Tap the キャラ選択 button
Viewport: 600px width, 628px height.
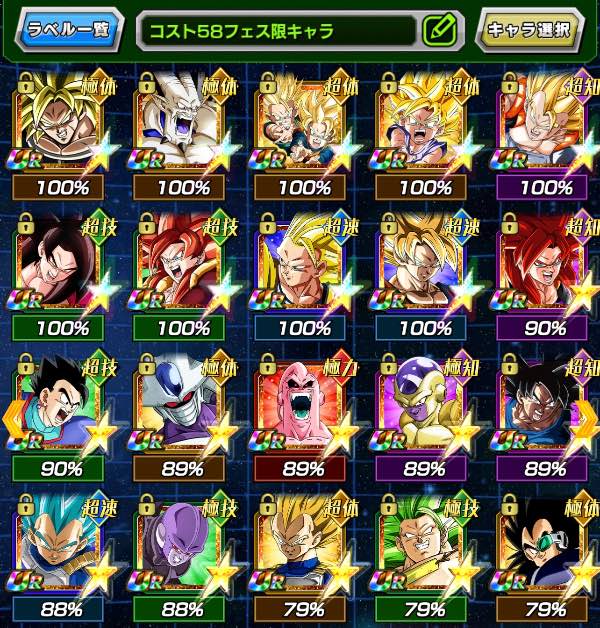(x=529, y=28)
